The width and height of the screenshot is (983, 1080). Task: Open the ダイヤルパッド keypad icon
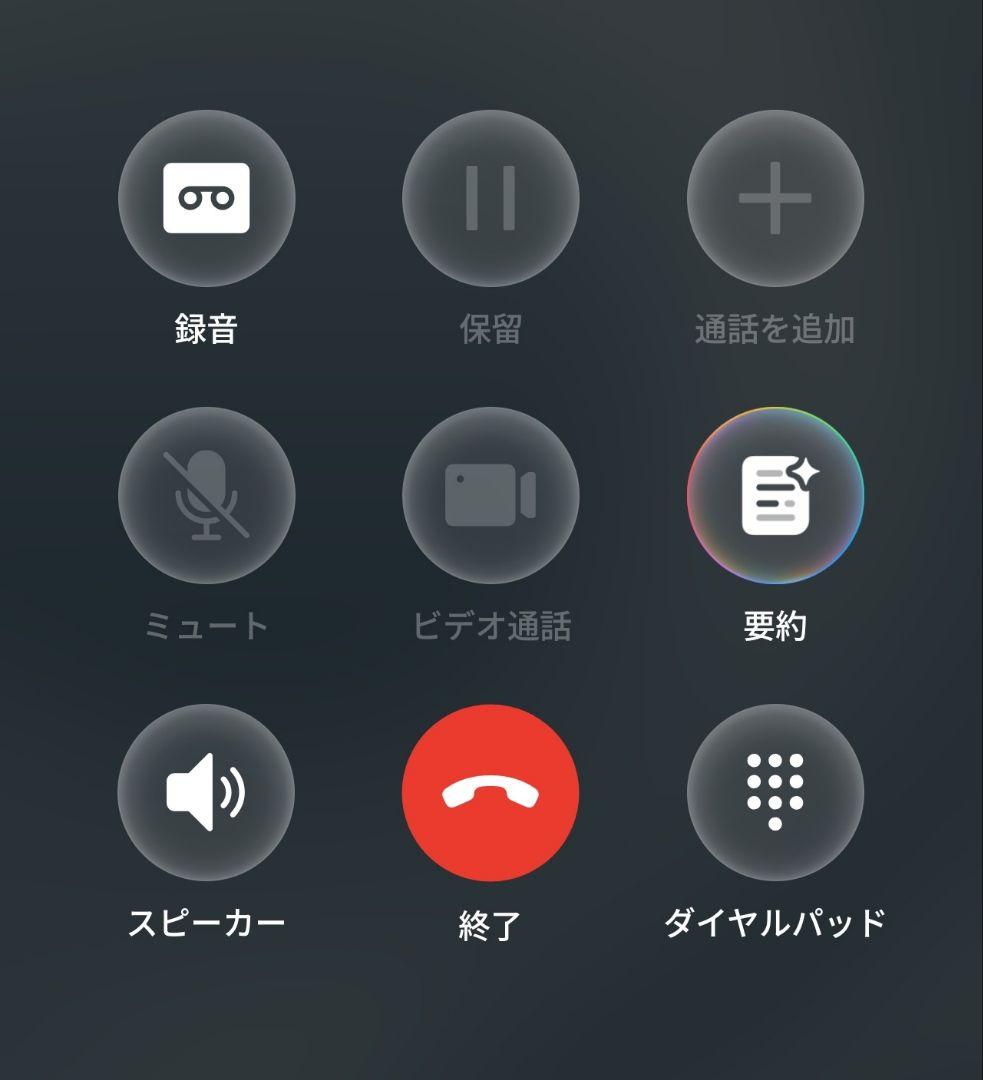[775, 791]
